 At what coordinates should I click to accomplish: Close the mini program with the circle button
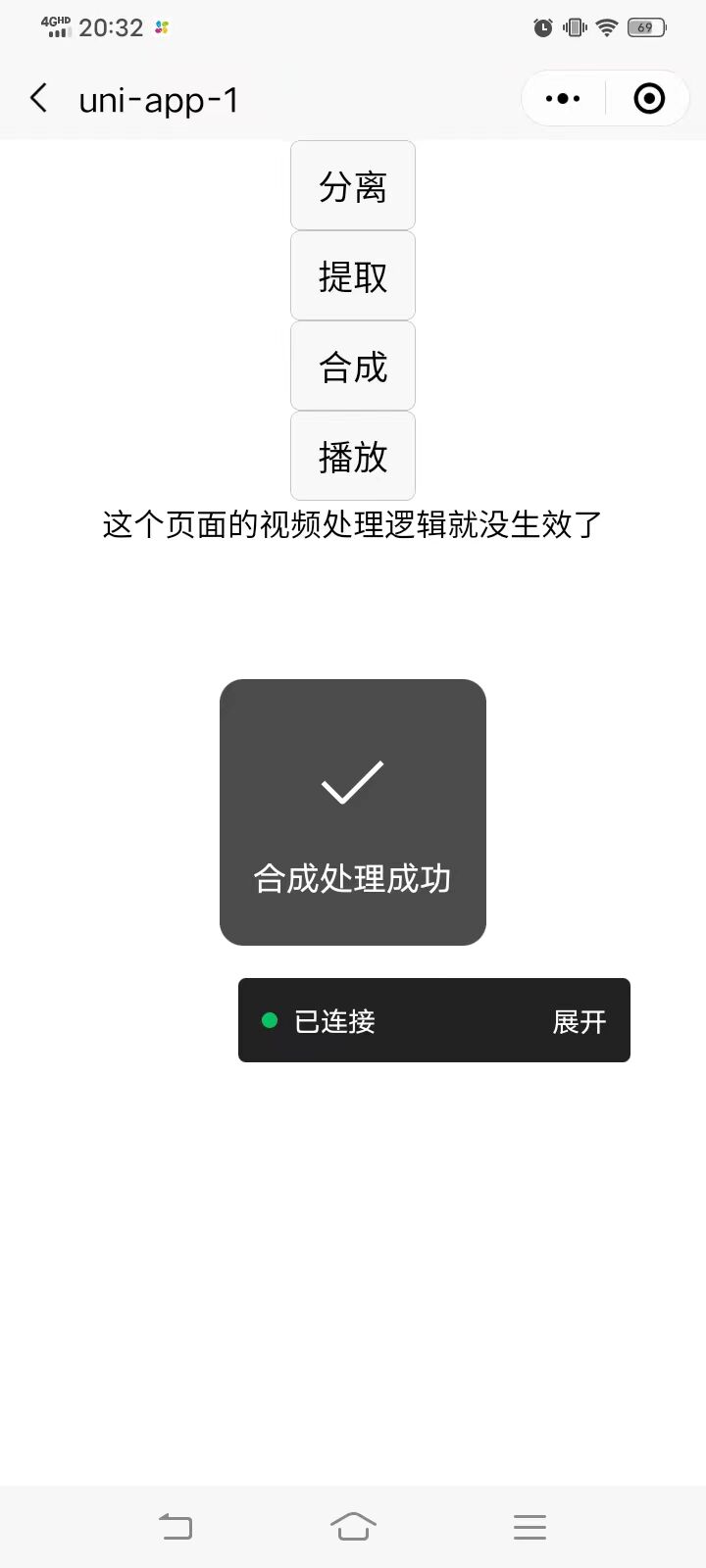pos(649,98)
